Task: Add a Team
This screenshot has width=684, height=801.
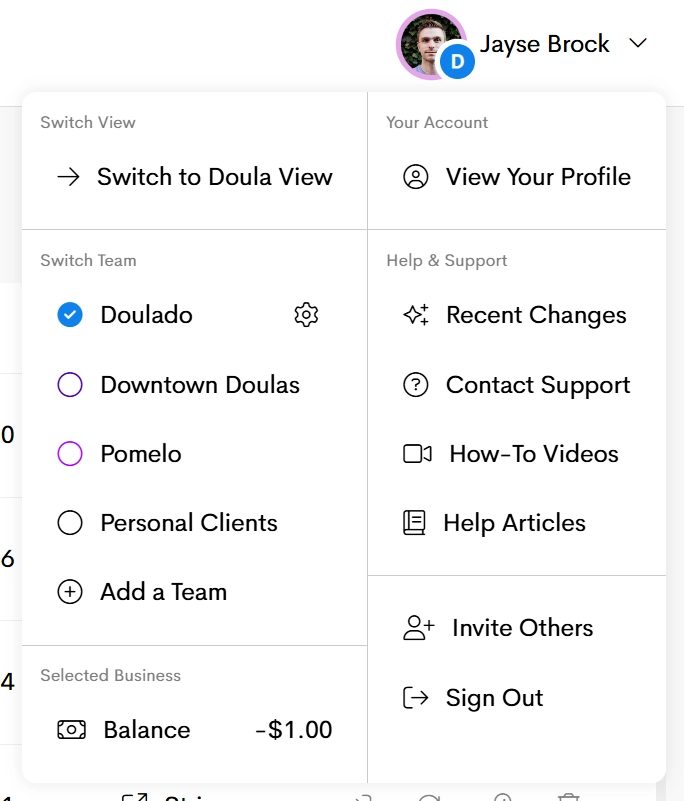Action: coord(142,592)
